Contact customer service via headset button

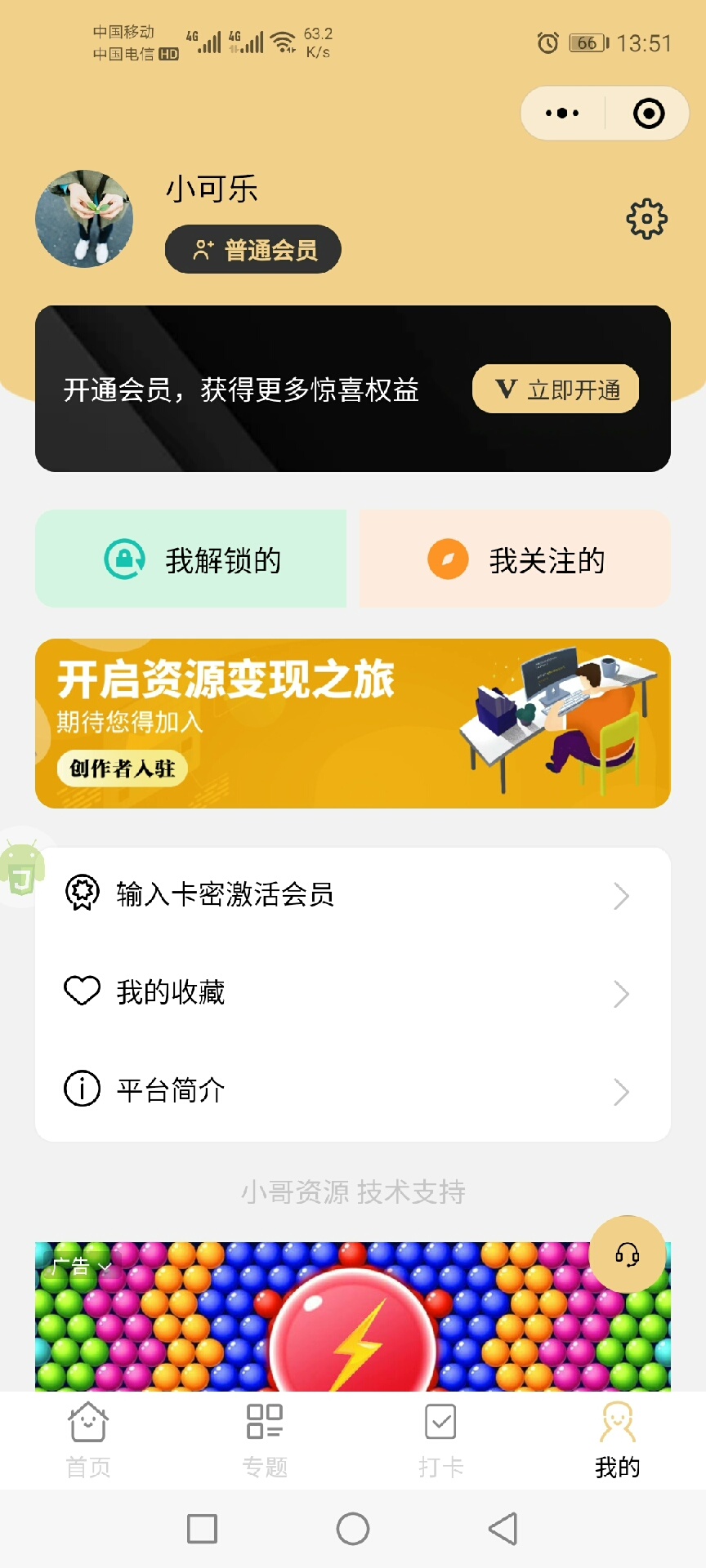tap(628, 1254)
